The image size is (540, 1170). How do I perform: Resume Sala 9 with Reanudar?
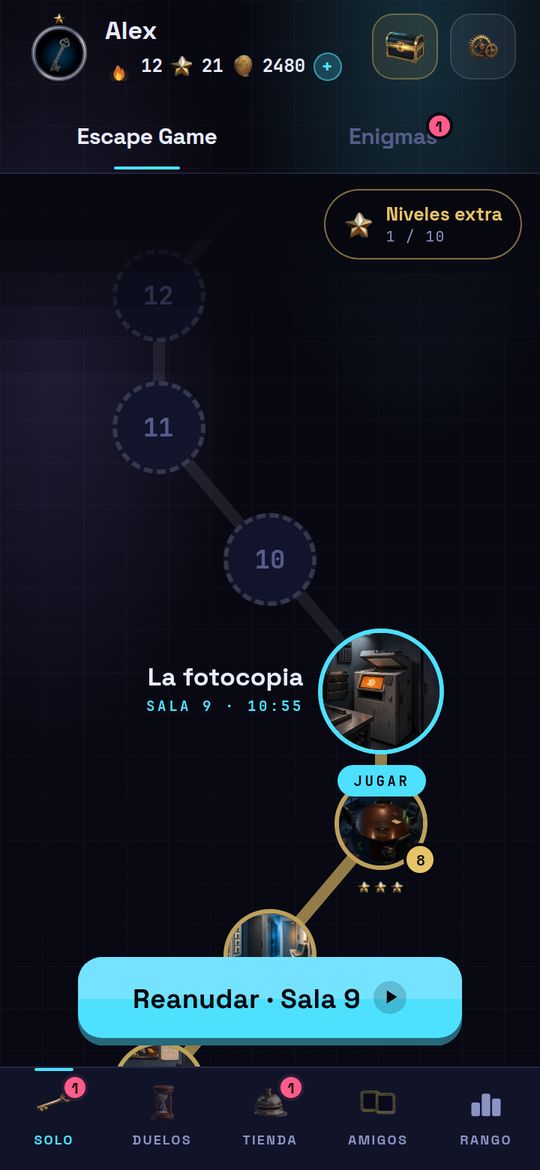pos(270,998)
